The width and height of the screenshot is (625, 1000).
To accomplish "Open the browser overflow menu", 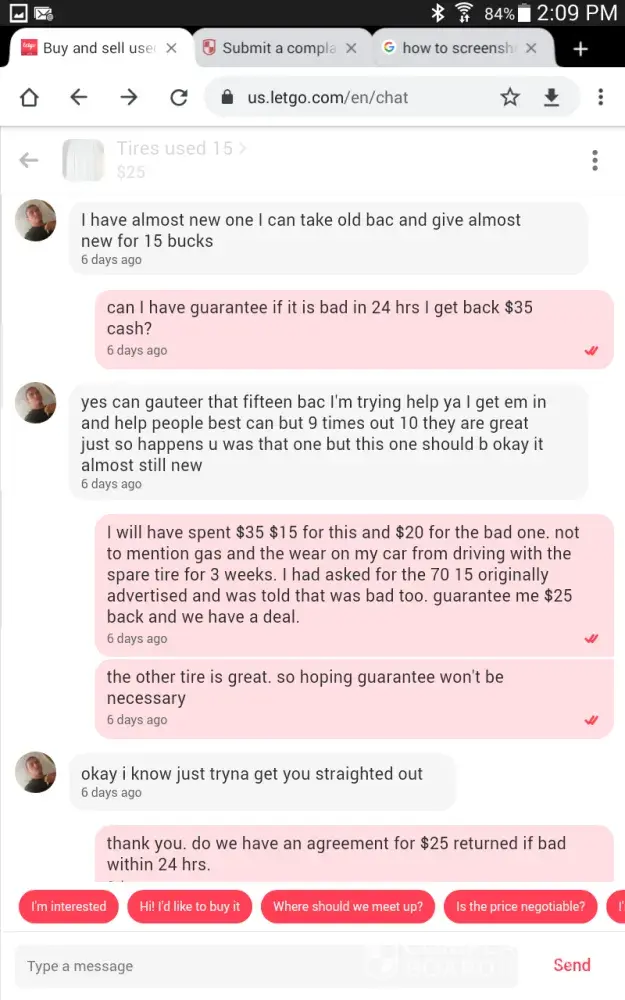I will pos(600,97).
